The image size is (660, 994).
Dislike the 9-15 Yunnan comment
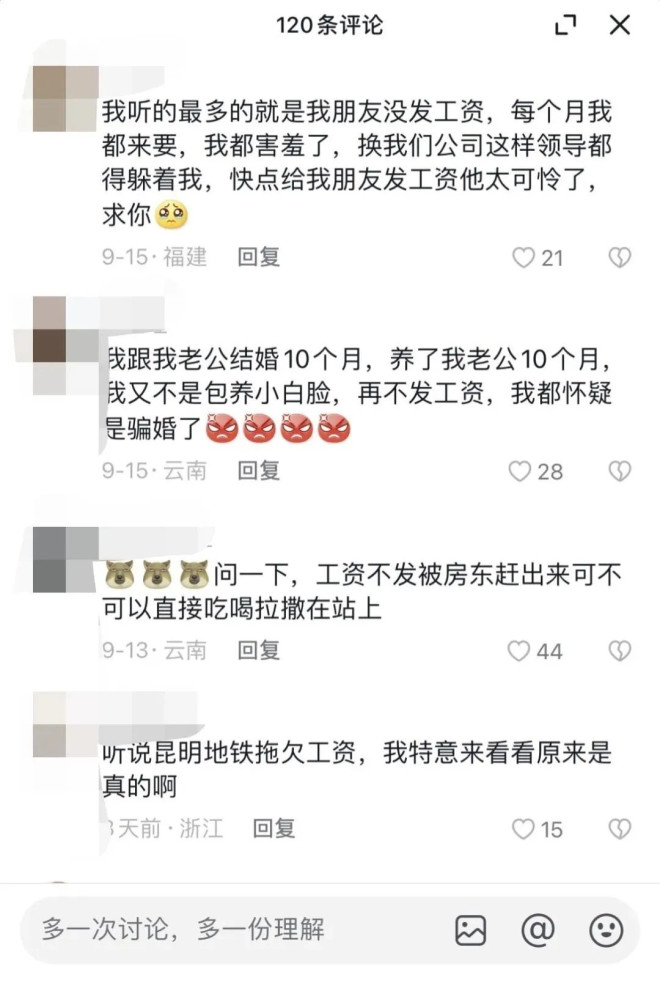[x=620, y=471]
